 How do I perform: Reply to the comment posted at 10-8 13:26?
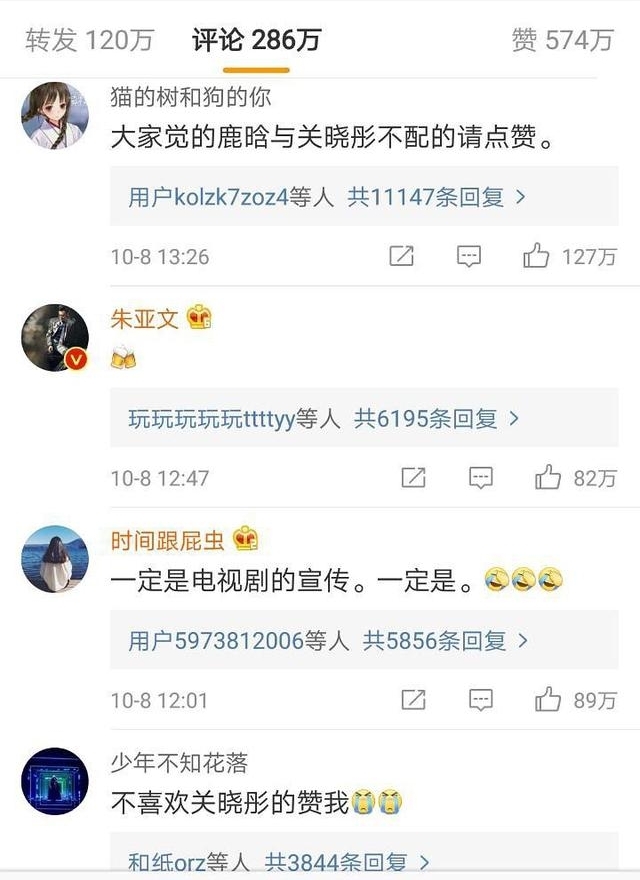(469, 257)
